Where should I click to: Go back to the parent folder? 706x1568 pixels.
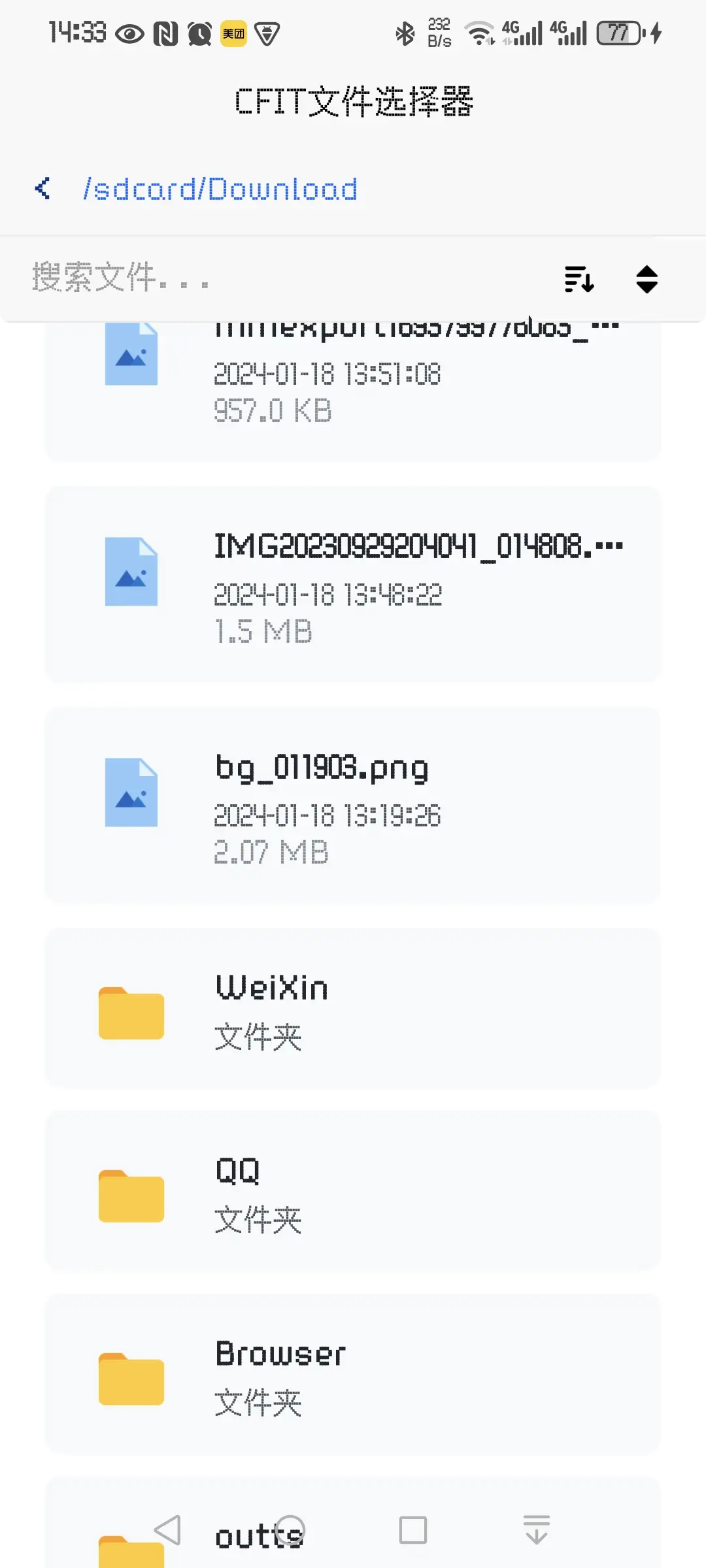43,189
